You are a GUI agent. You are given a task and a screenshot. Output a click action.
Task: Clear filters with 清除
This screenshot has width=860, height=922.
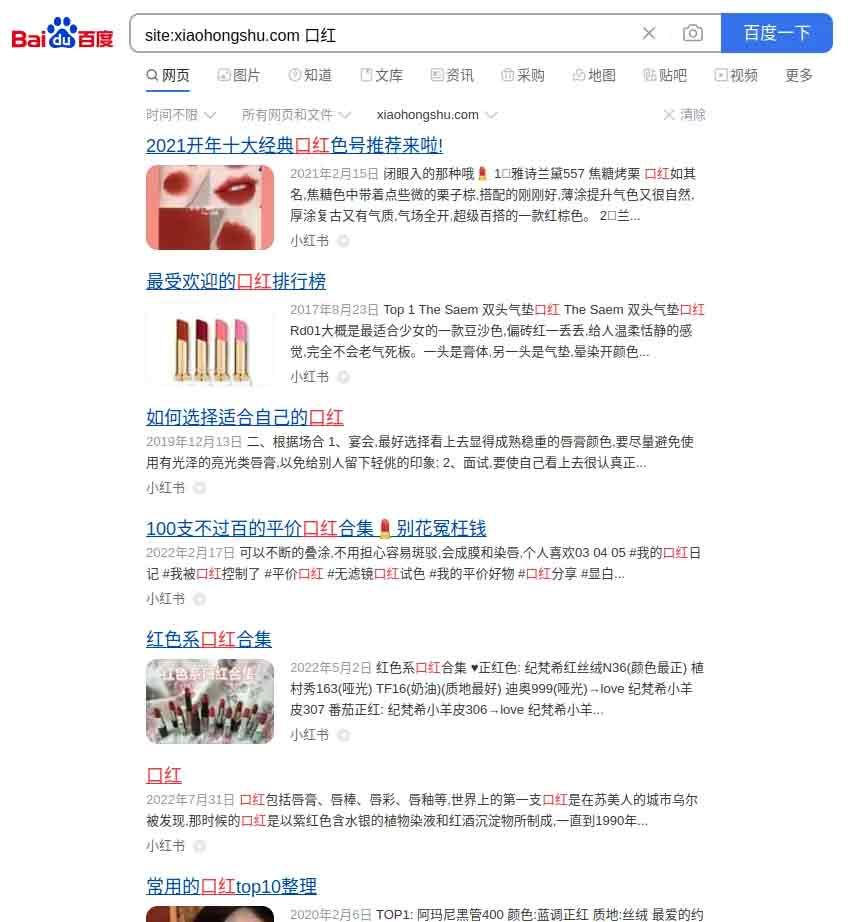pos(684,115)
